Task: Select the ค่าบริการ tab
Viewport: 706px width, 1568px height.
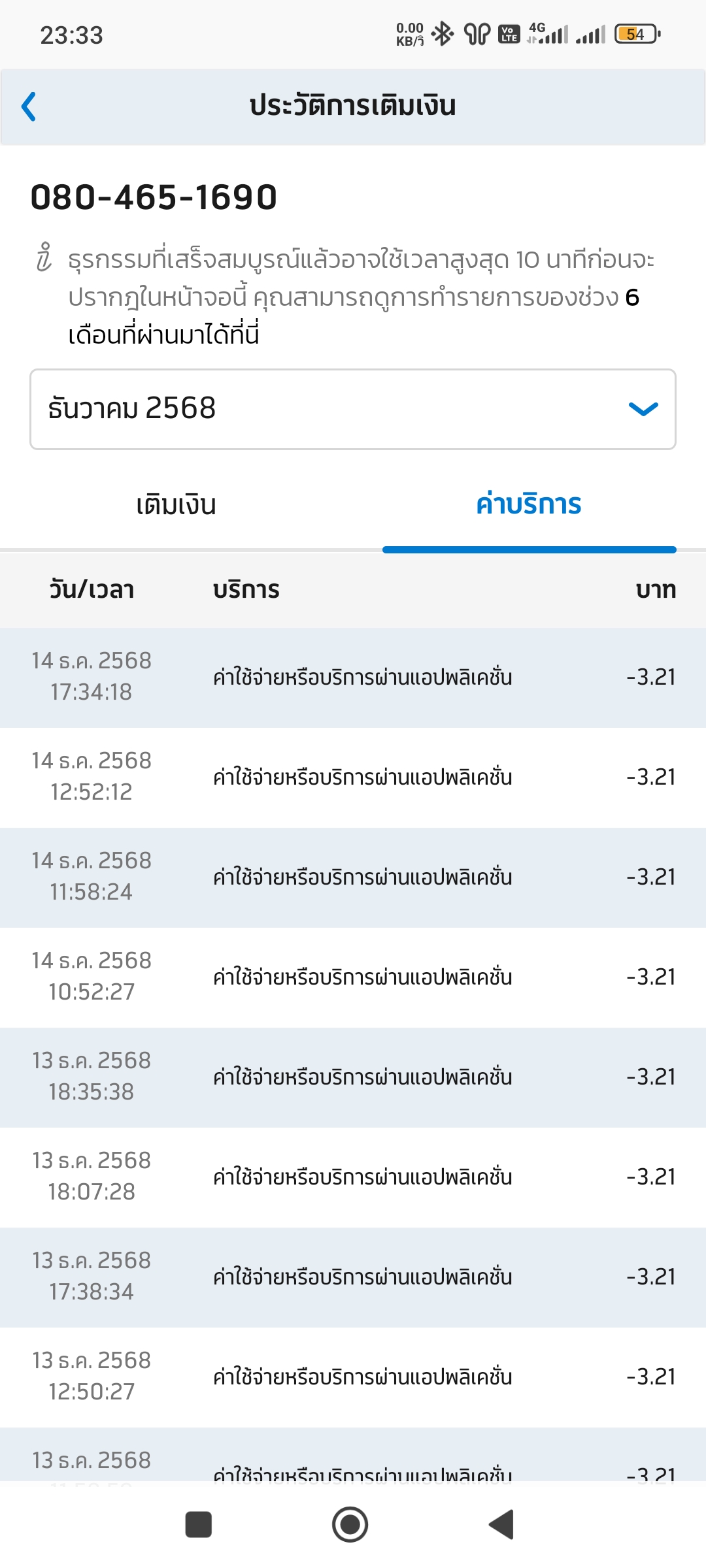Action: (528, 505)
